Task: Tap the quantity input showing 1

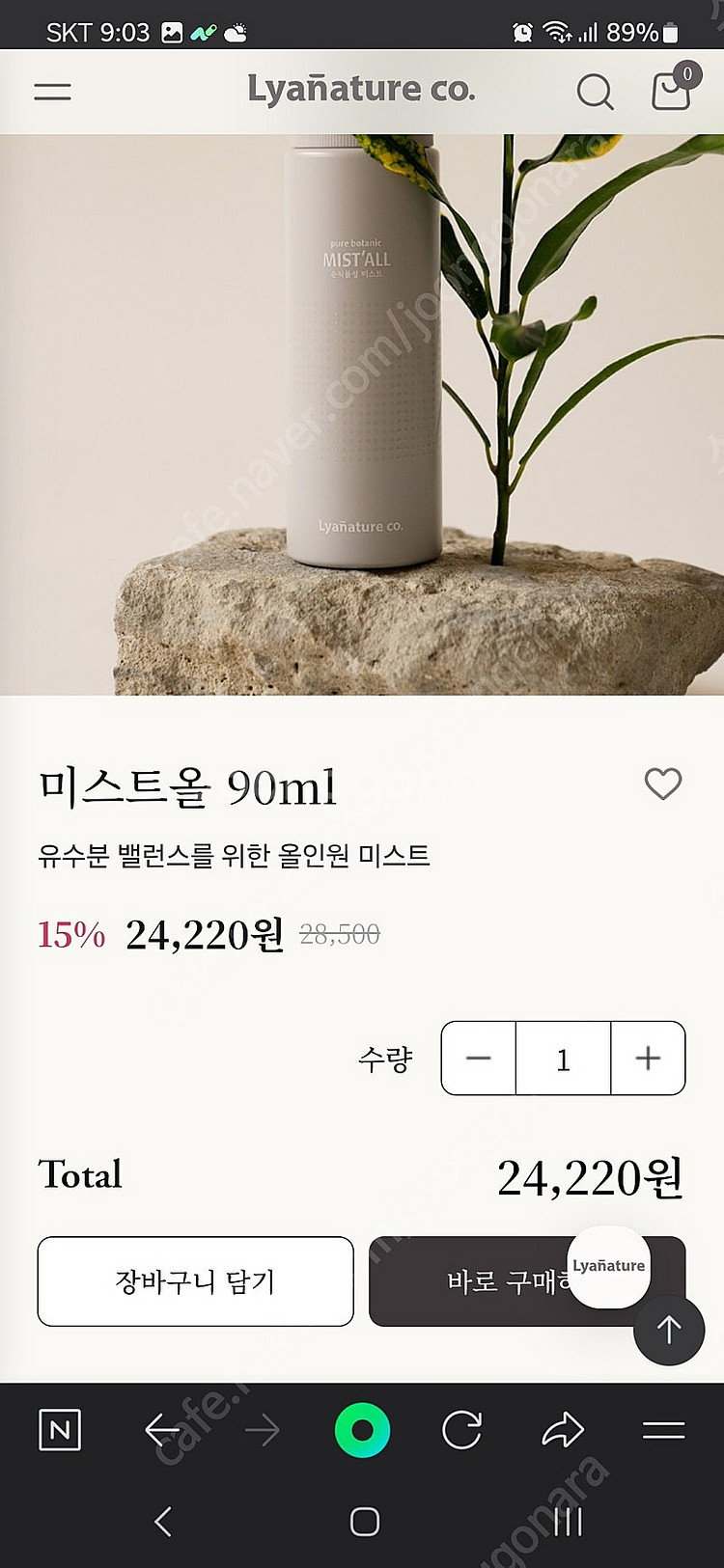Action: (563, 1059)
